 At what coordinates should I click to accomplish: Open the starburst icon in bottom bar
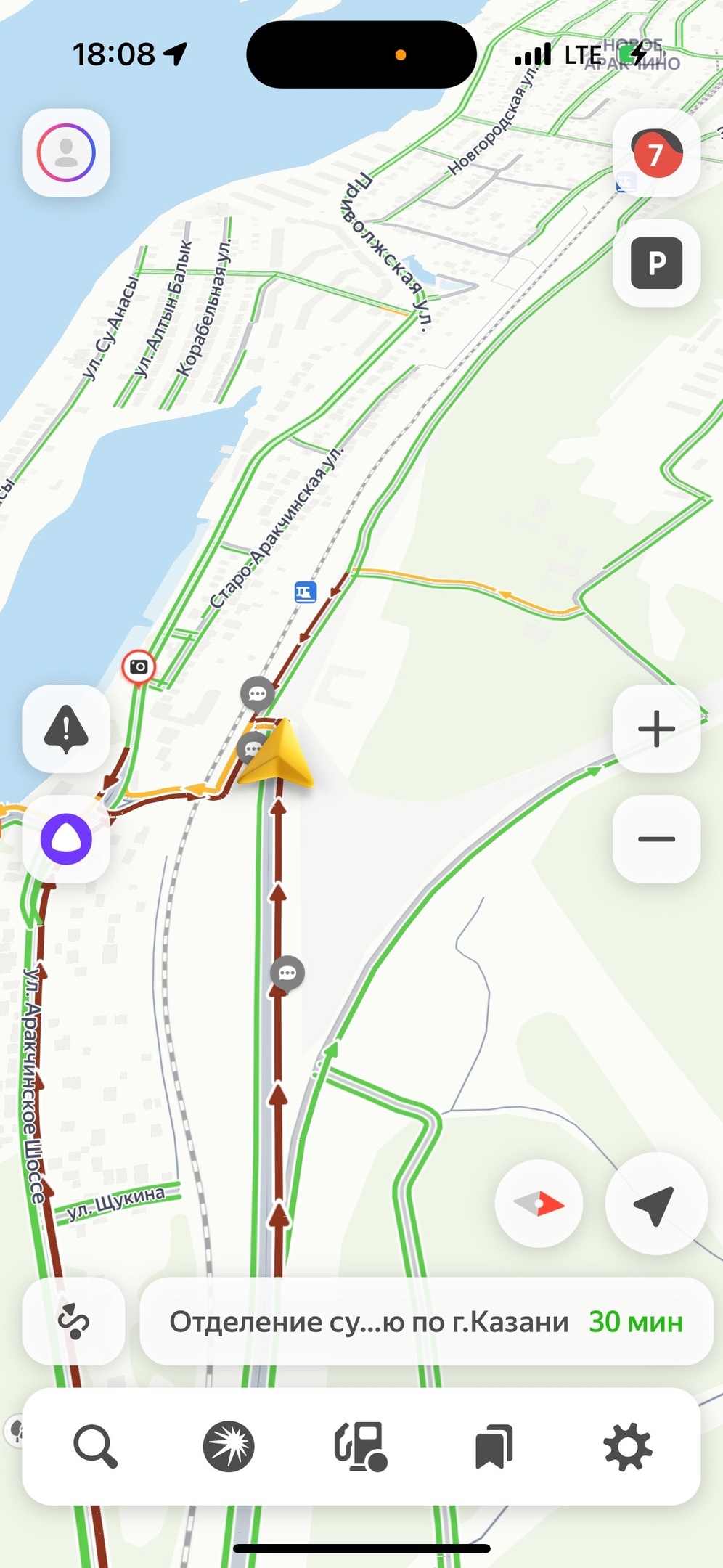[x=229, y=1446]
